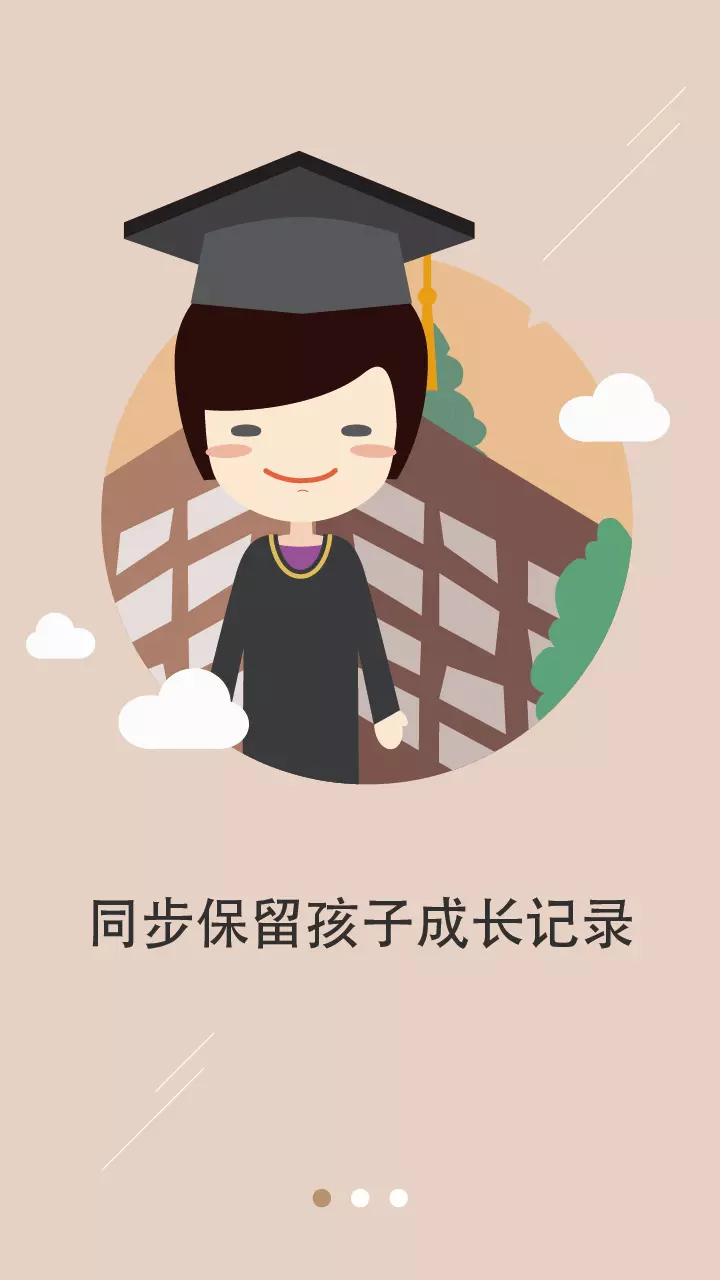Go to the third onboarding page dot
The height and width of the screenshot is (1280, 720).
398,1198
